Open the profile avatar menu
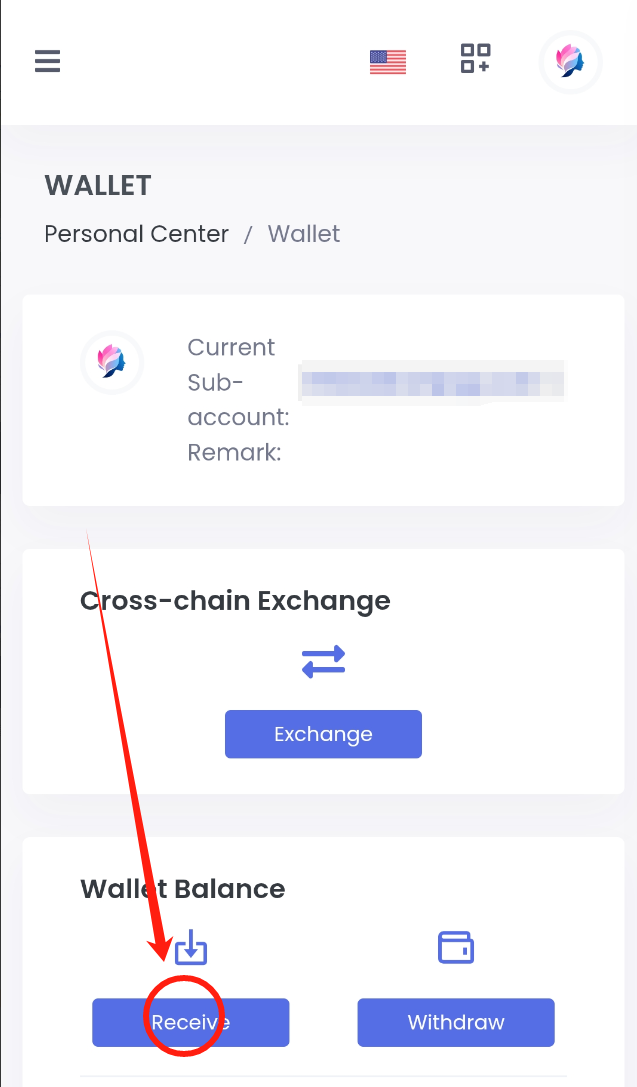The width and height of the screenshot is (637, 1087). point(570,62)
